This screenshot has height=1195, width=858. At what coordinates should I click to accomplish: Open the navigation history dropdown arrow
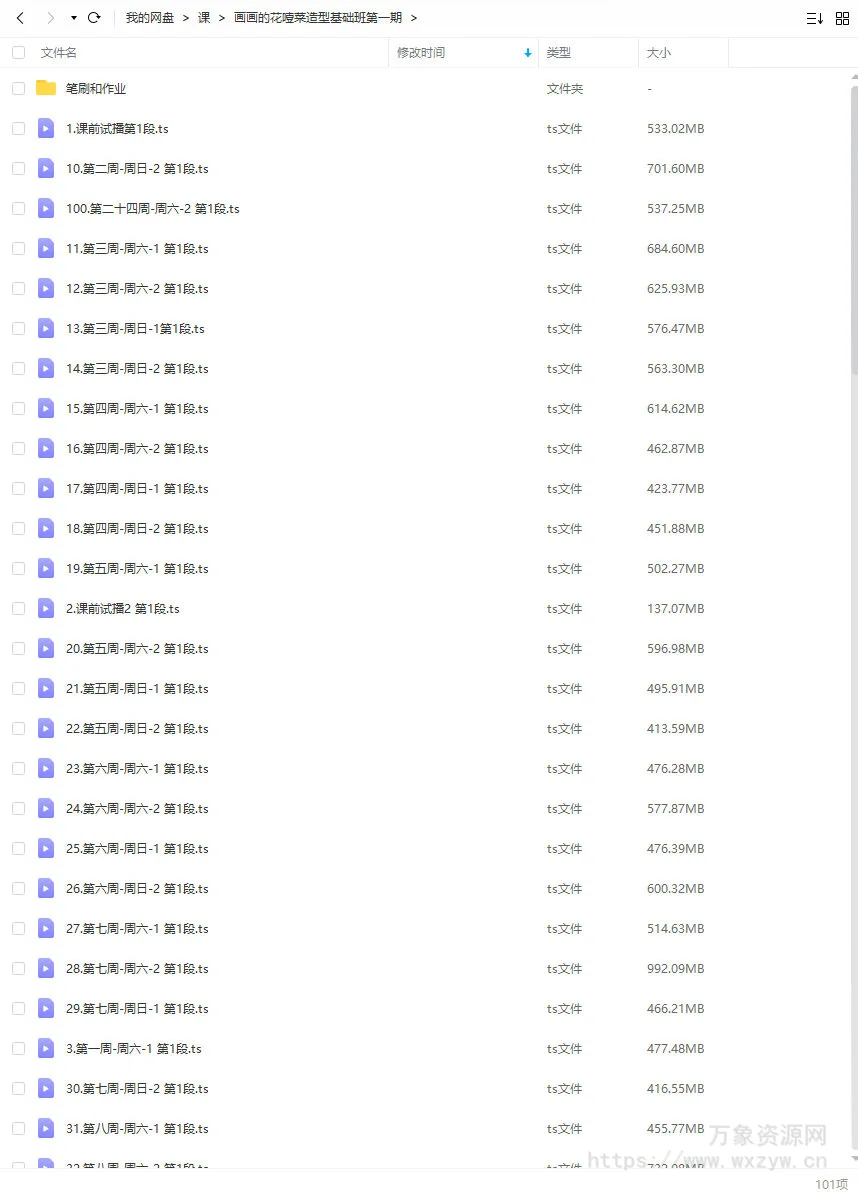pos(74,18)
